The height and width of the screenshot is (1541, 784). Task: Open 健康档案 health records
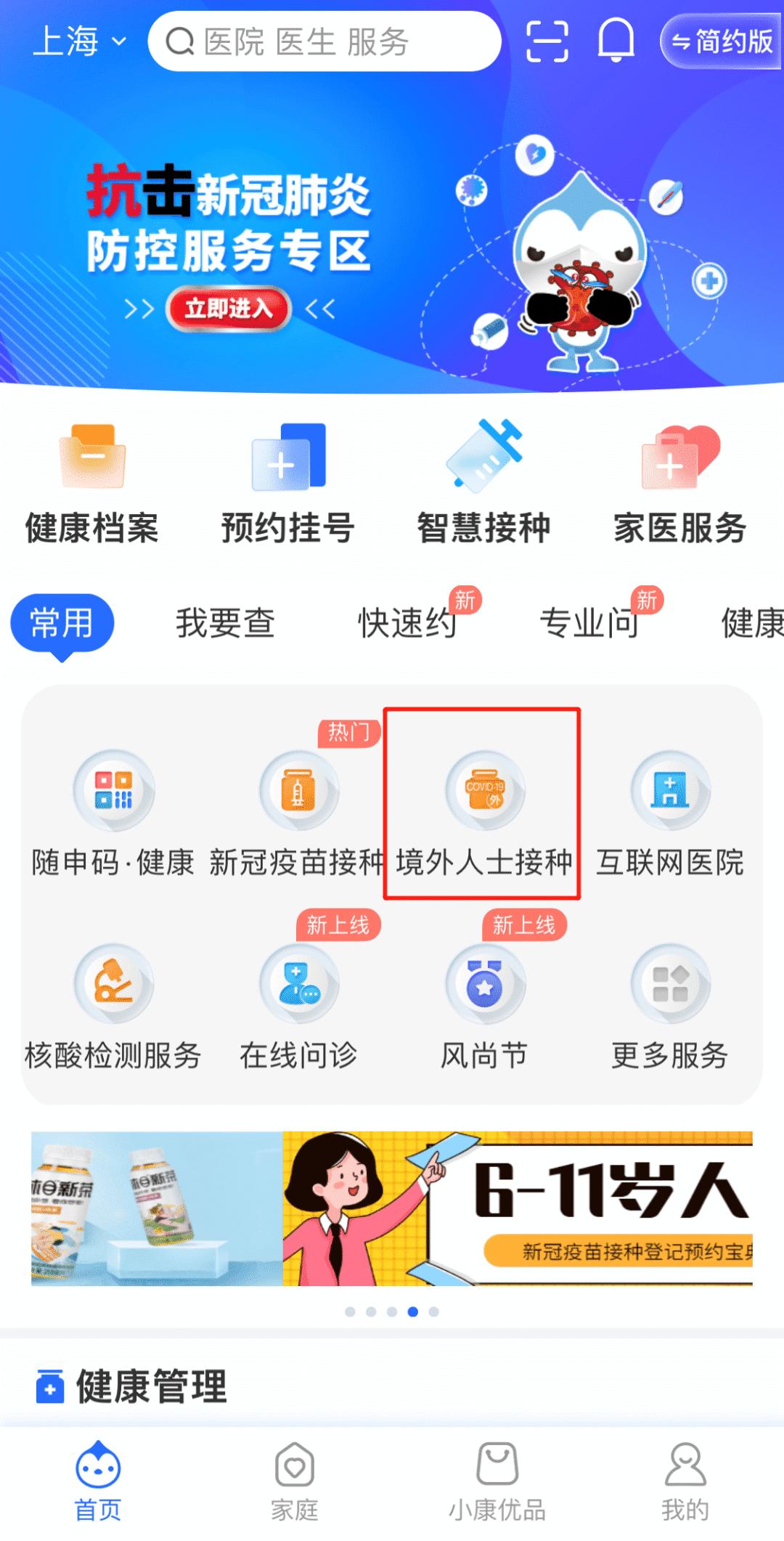point(91,479)
